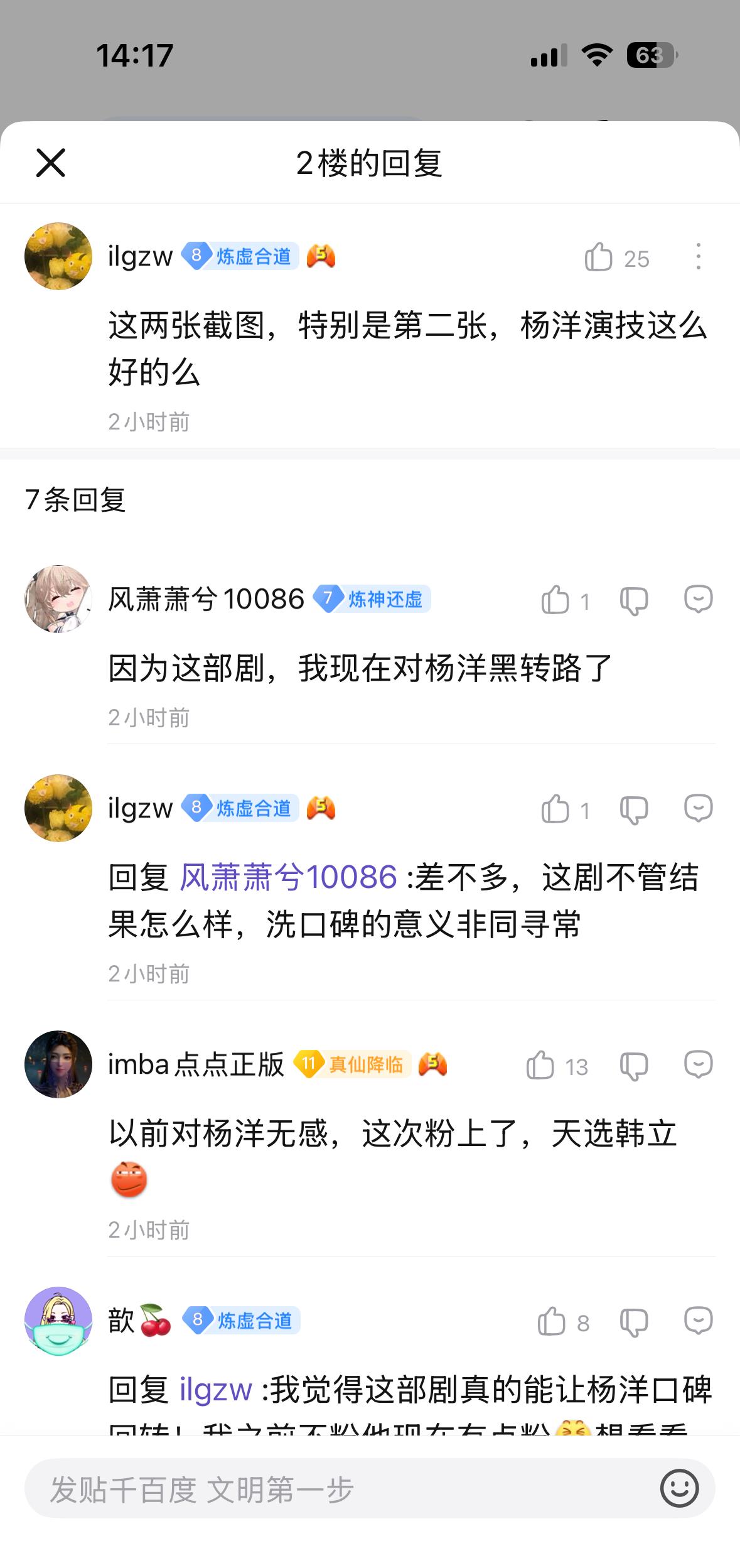Screen dimensions: 740x1568
Task: Dislike imba点点正版's reply
Action: pos(633,1066)
